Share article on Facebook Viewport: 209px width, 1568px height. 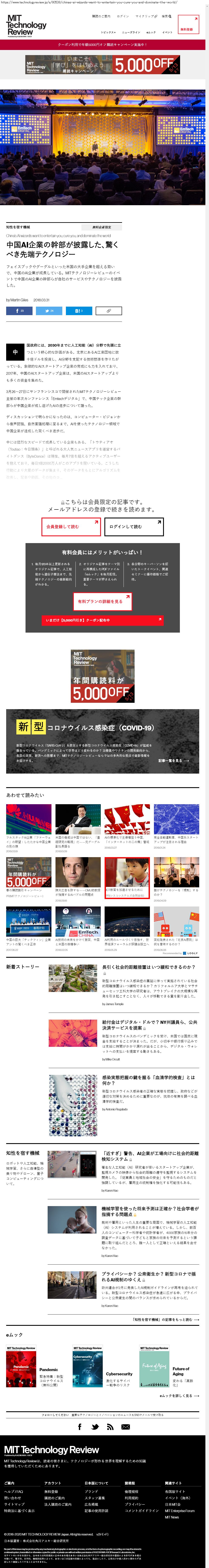click(x=19, y=310)
